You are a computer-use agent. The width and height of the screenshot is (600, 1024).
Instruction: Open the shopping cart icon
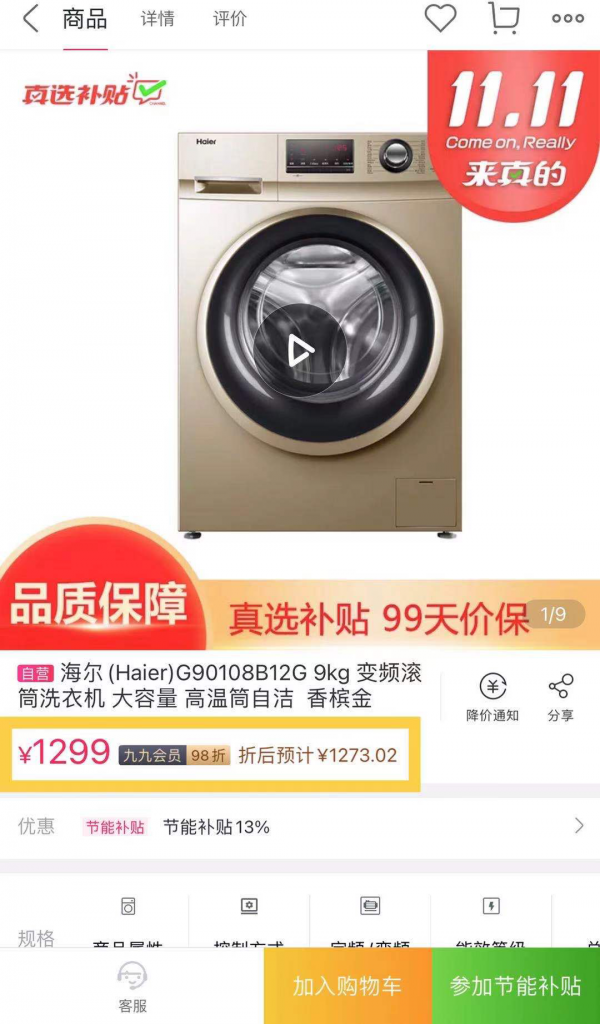504,18
